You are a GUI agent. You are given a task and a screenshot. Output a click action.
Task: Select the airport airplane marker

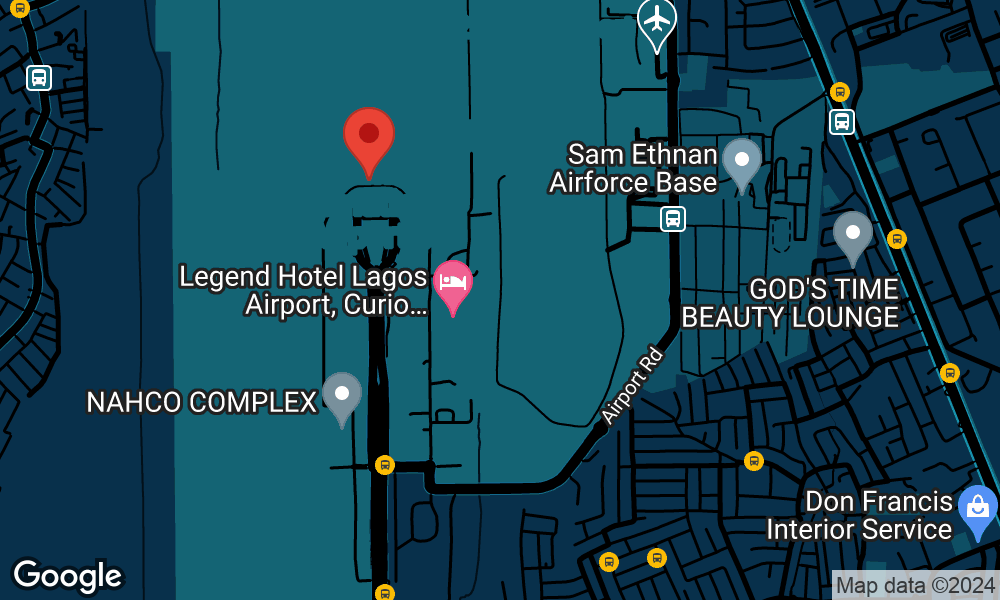point(657,20)
